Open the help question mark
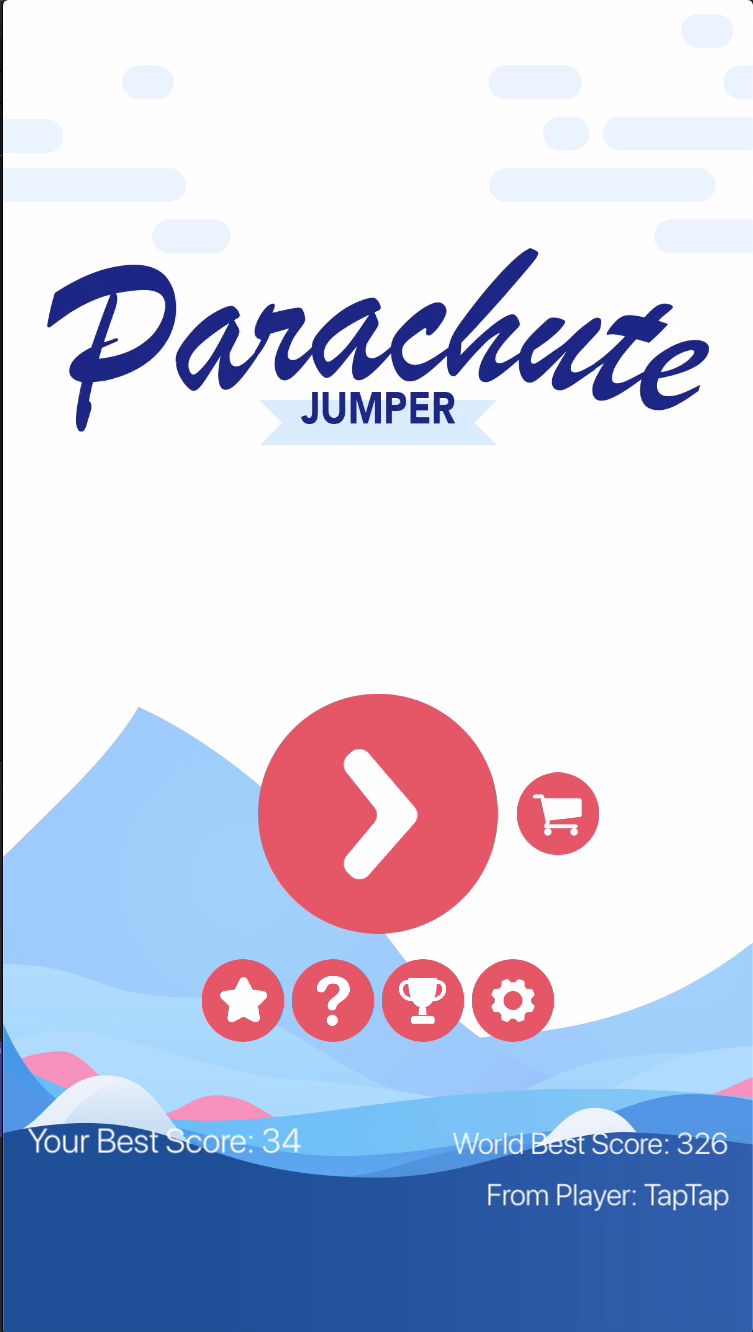753x1332 pixels. click(x=333, y=1000)
